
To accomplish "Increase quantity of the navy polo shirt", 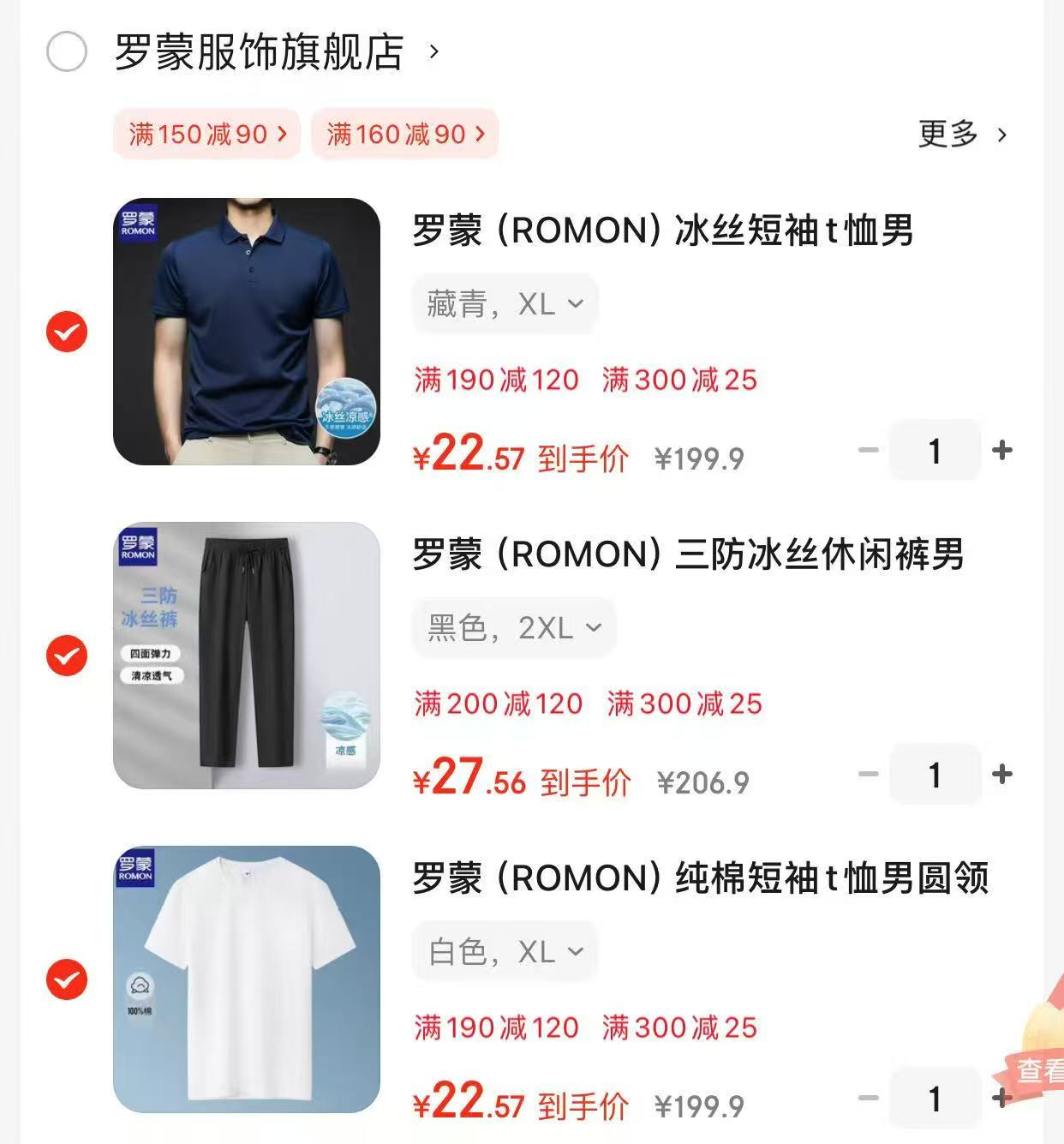I will [1001, 449].
